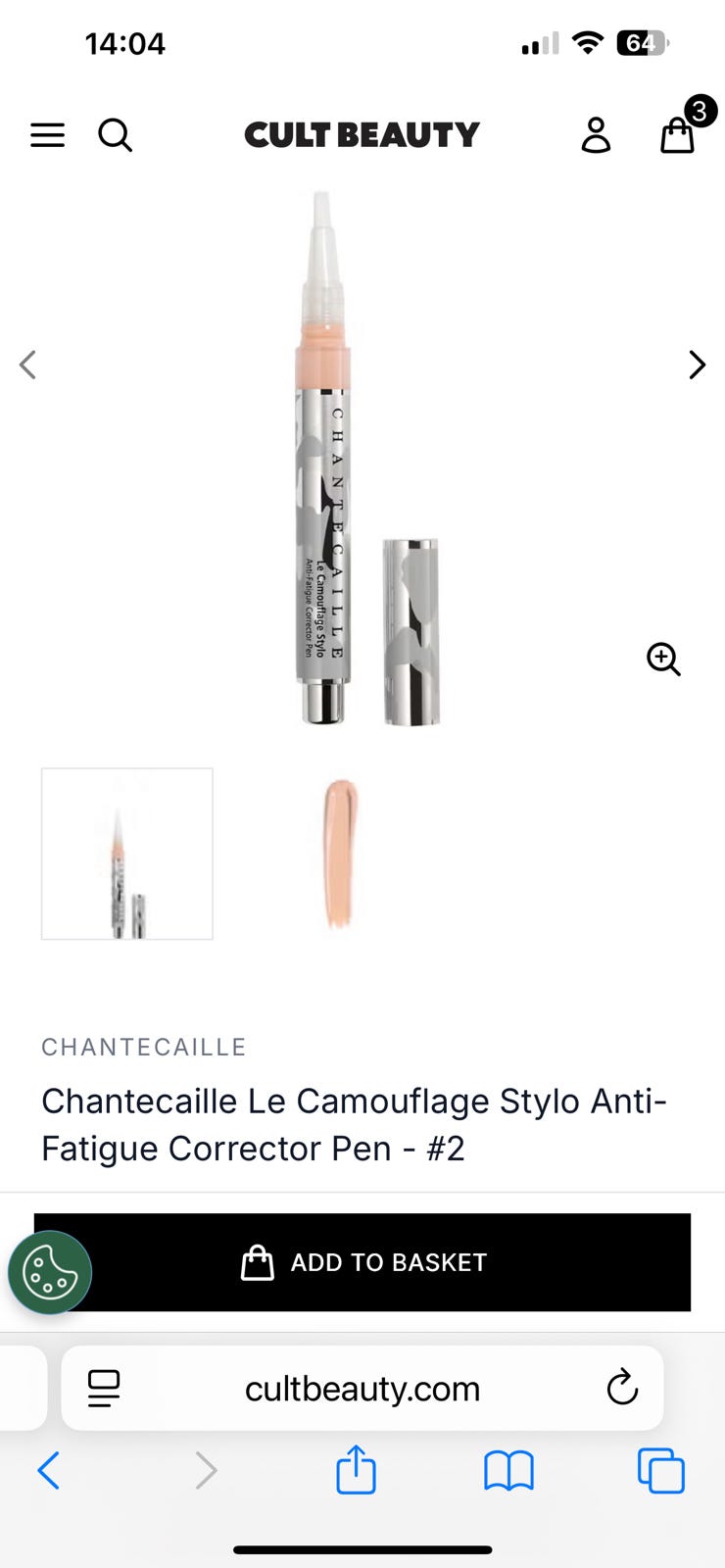Viewport: 725px width, 1568px height.
Task: Select the shade swatch thumbnail
Action: click(340, 854)
